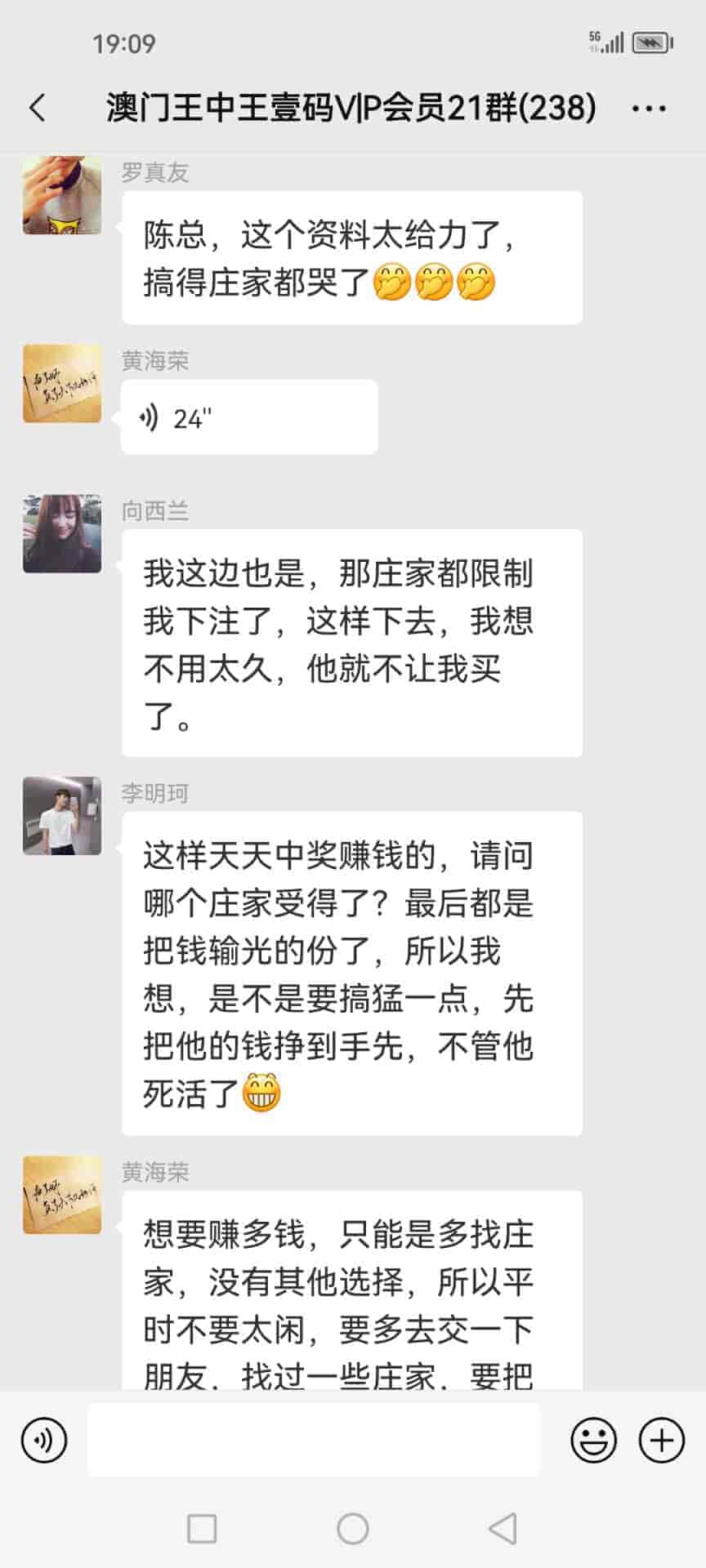Open 黄海荣's avatar above the voice message
706x1568 pixels.
[x=62, y=384]
